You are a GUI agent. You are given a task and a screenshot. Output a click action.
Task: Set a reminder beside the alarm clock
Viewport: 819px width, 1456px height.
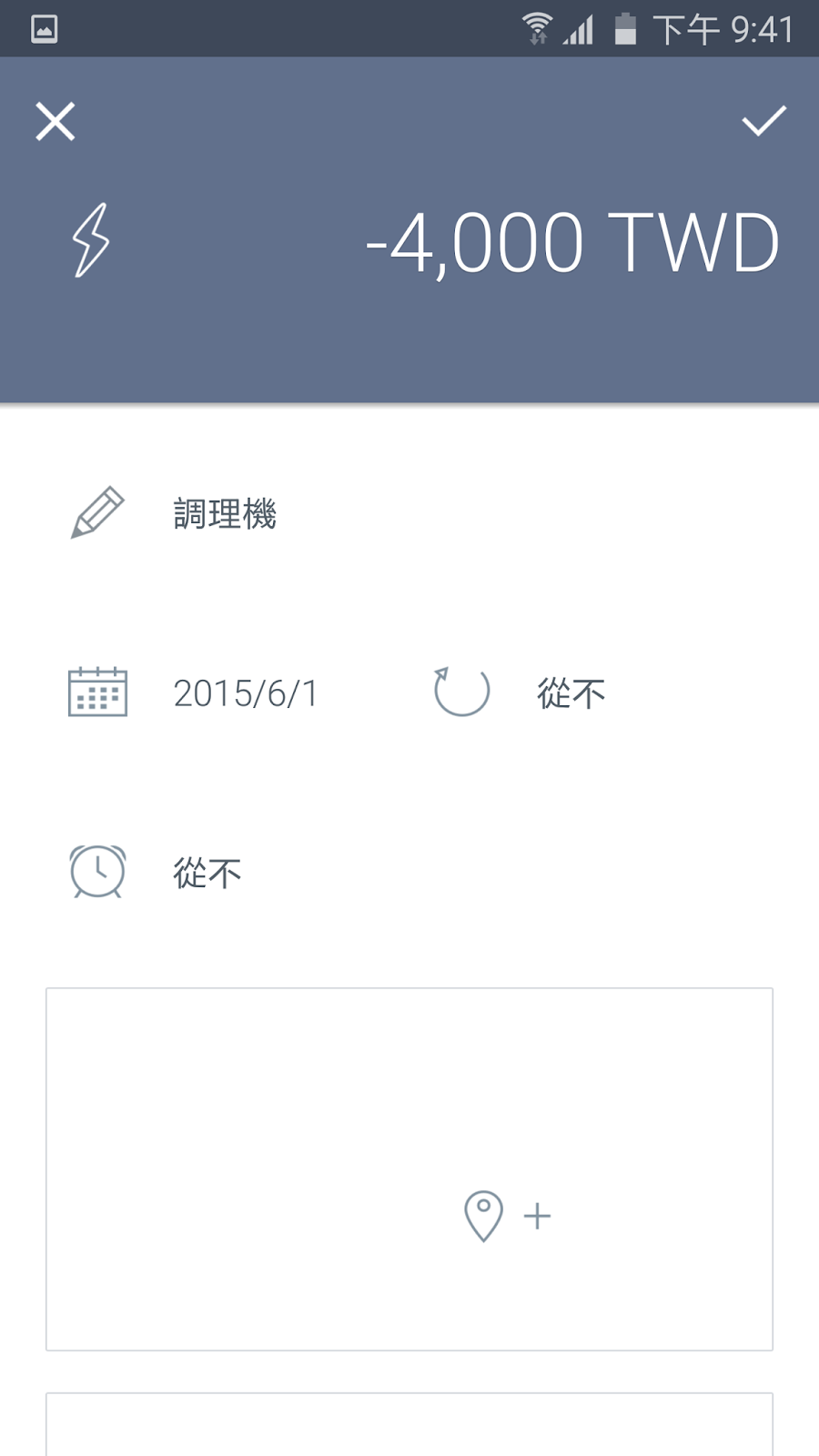[x=207, y=873]
